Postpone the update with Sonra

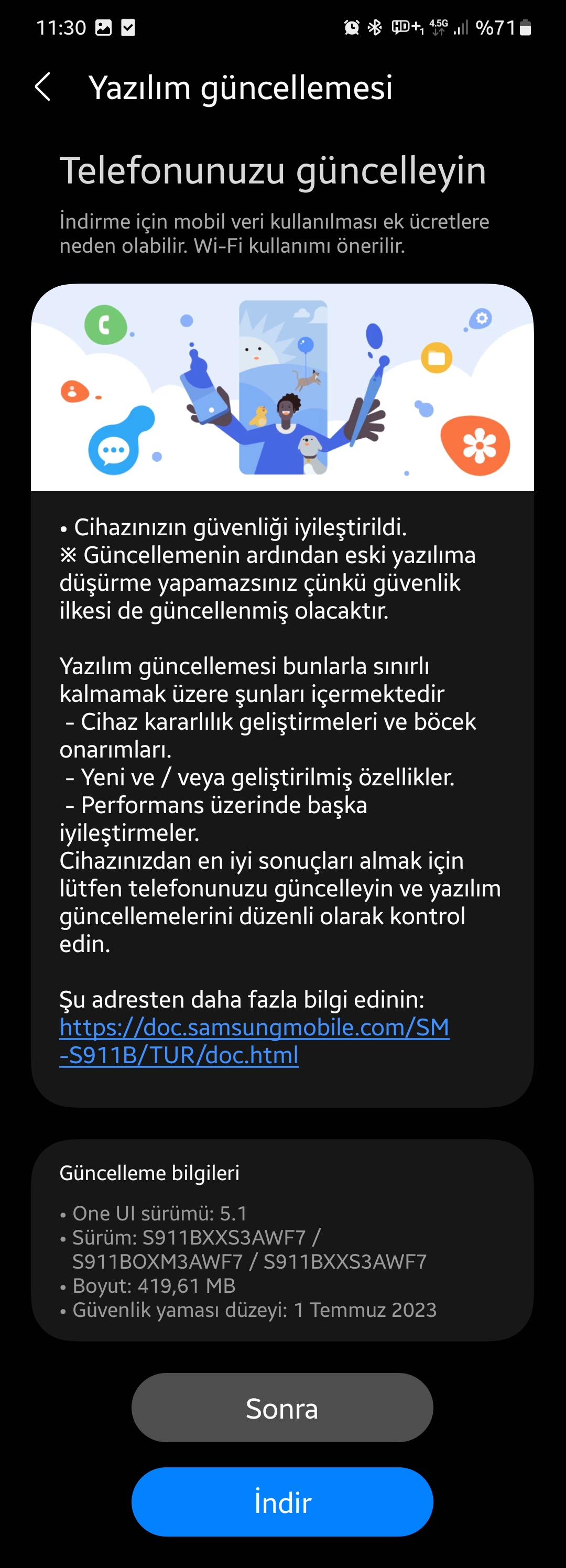point(282,1408)
